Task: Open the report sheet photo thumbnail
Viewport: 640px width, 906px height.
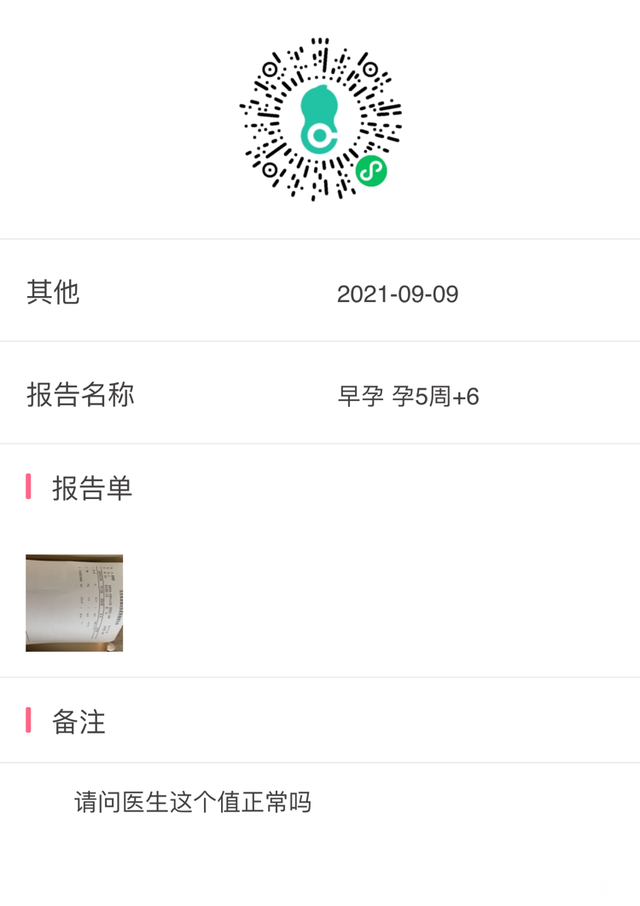Action: pyautogui.click(x=74, y=603)
